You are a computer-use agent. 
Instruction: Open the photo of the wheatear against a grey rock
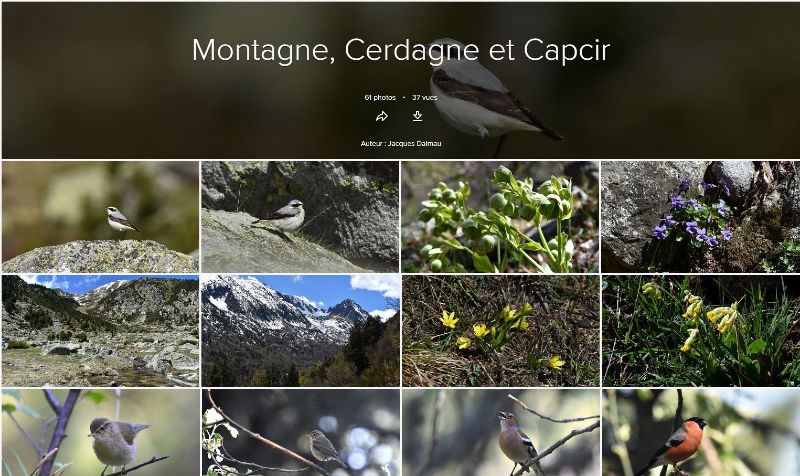click(300, 217)
